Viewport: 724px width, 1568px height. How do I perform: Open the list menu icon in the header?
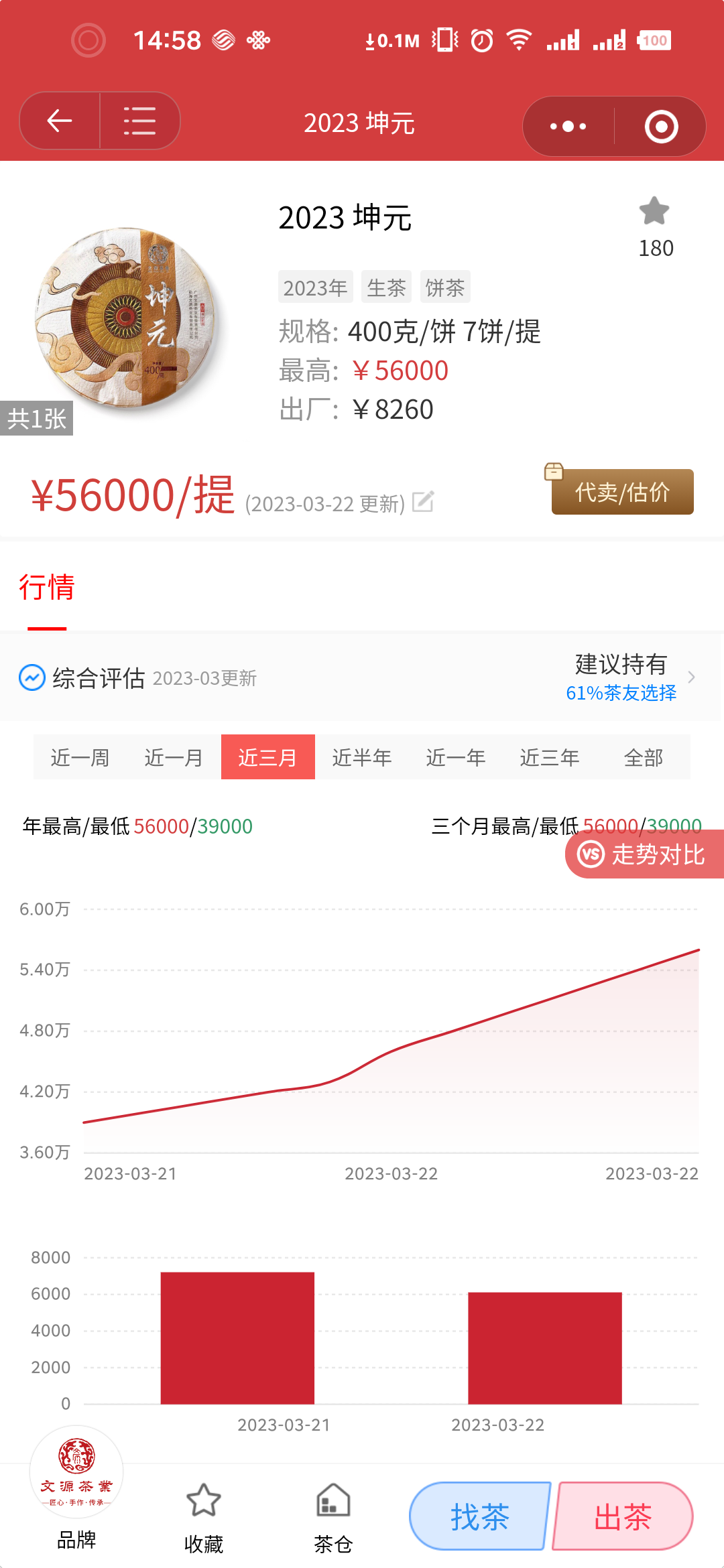click(x=140, y=121)
